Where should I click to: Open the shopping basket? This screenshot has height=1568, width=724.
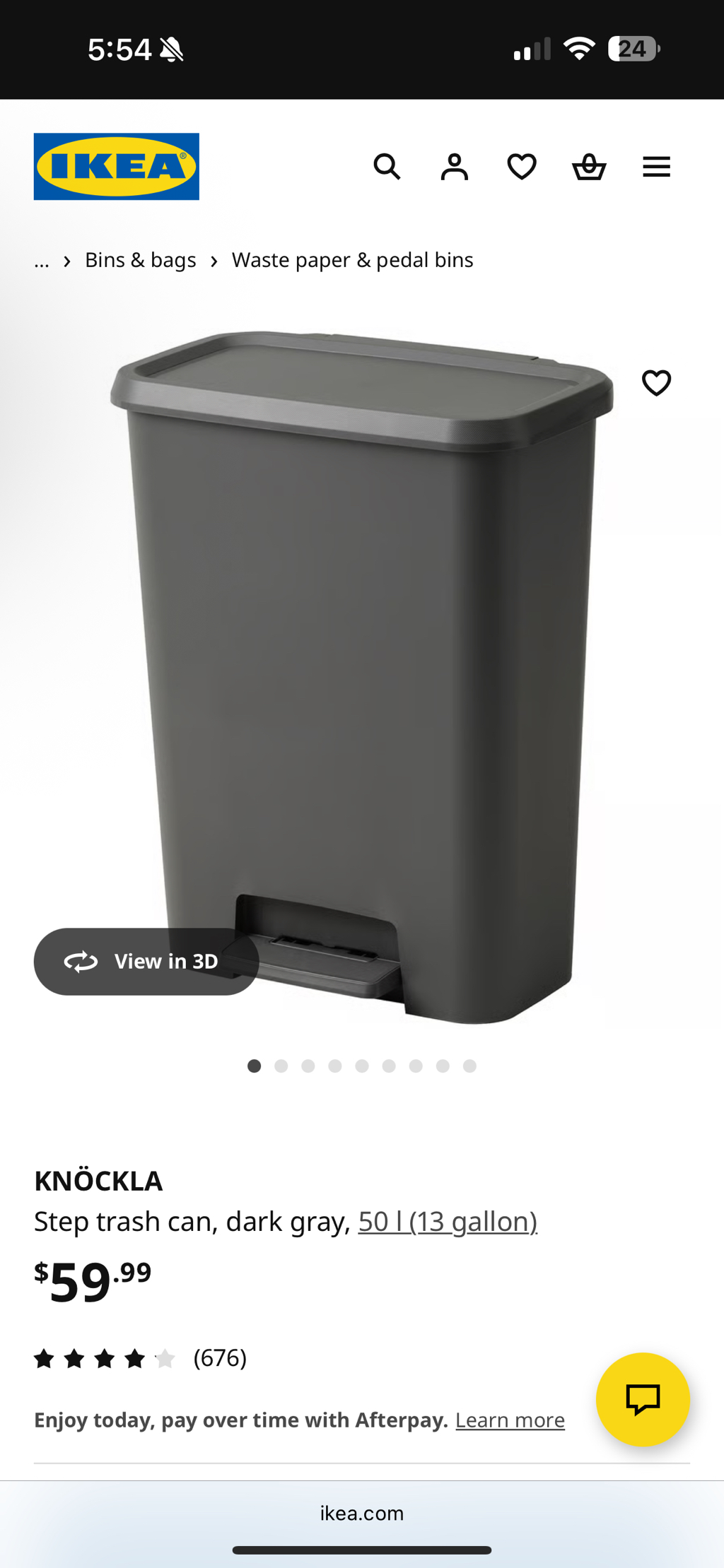point(589,167)
